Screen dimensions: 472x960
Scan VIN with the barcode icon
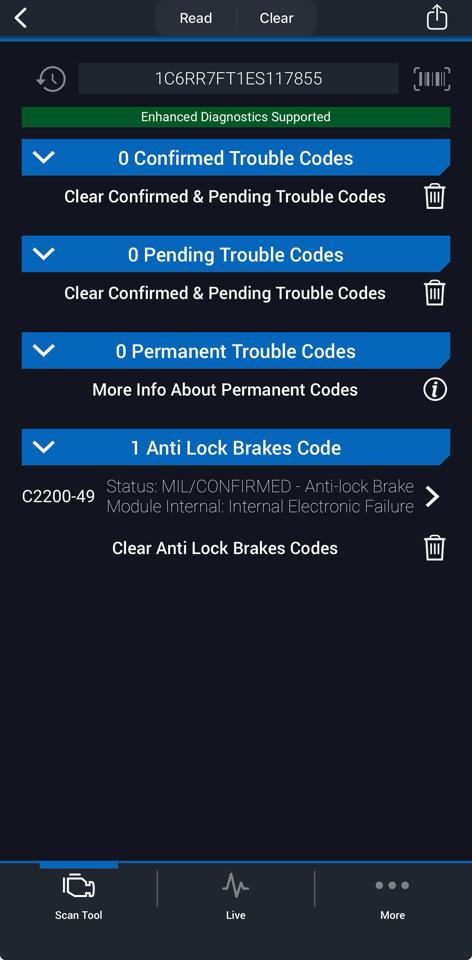tap(432, 79)
